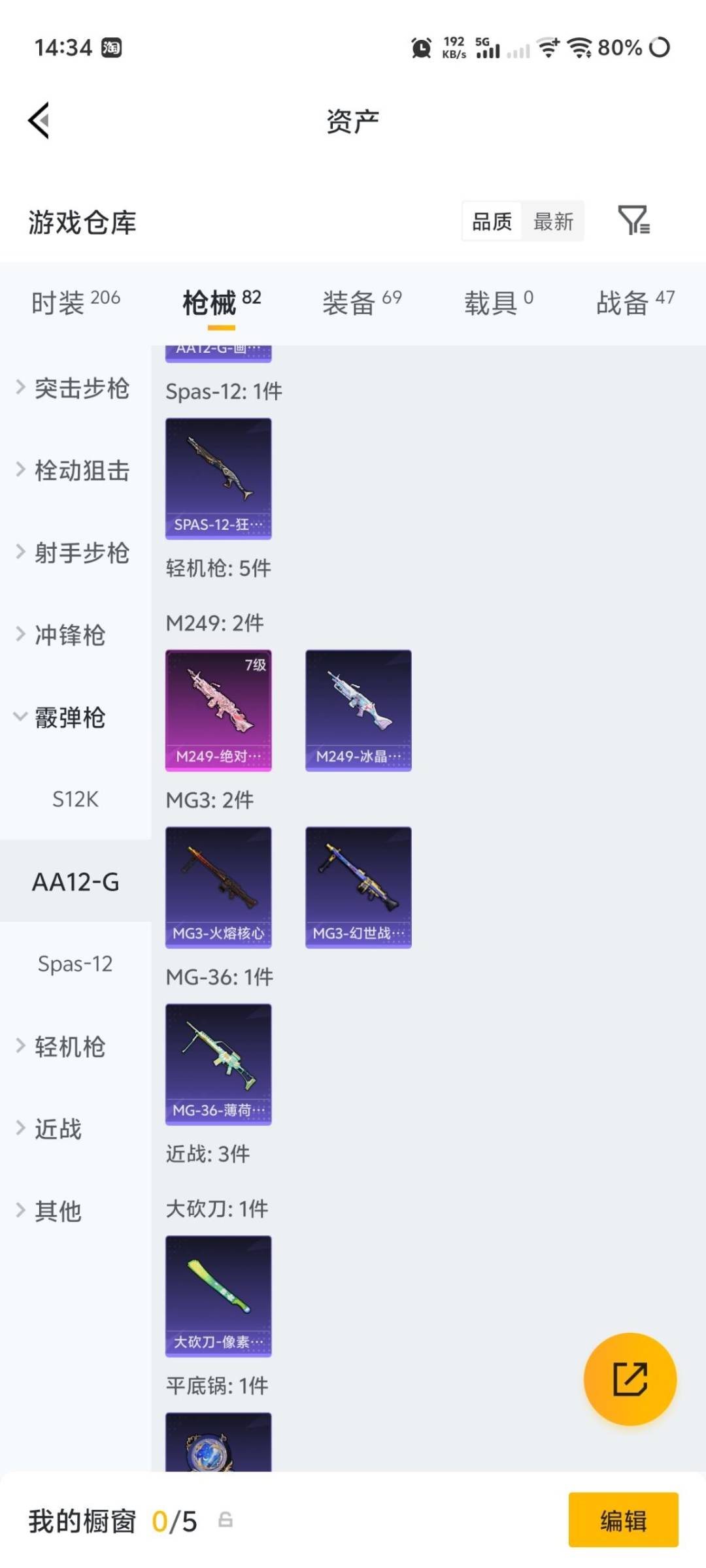Open the filter funnel icon

click(635, 221)
